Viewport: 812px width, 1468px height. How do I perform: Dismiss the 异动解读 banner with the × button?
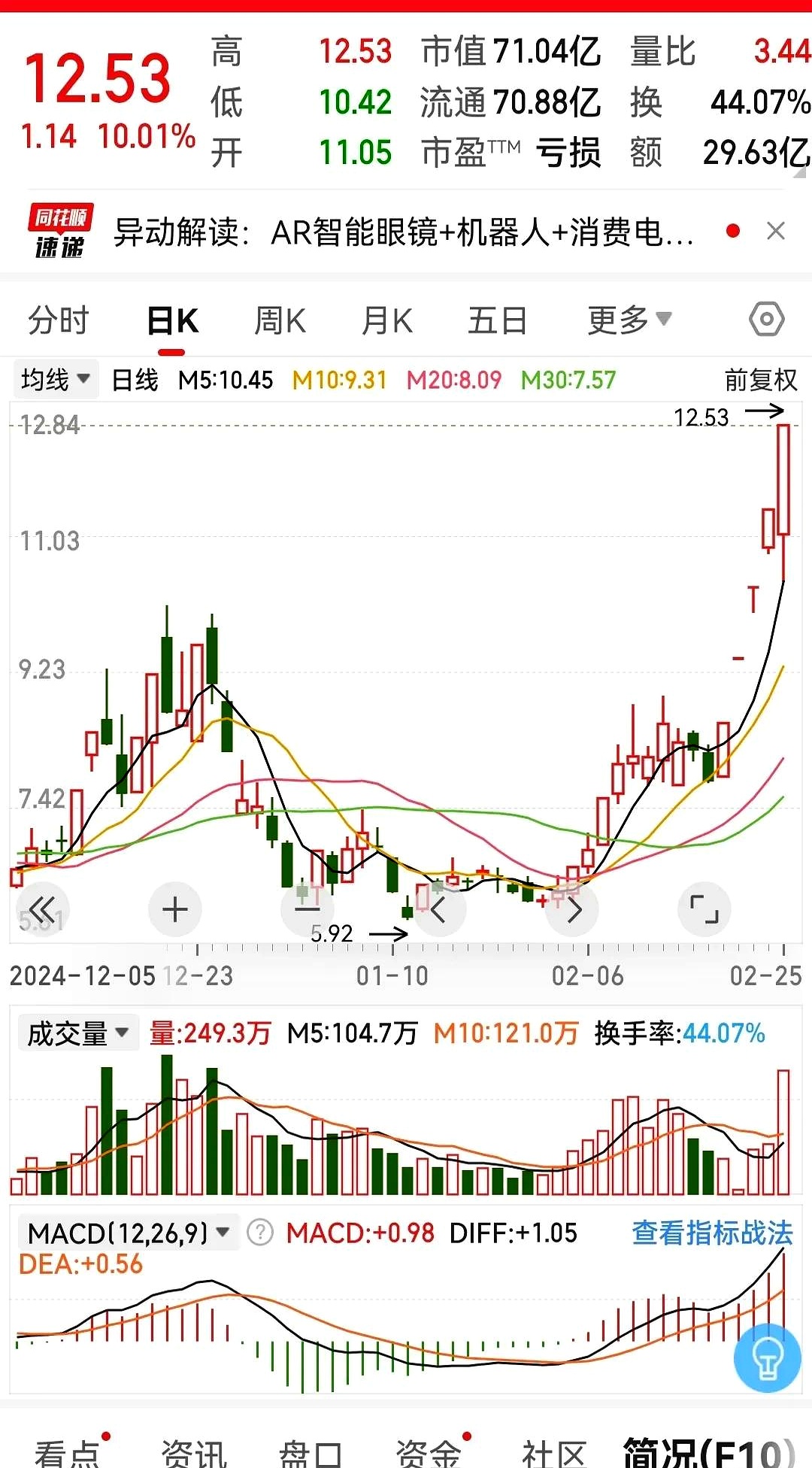(x=776, y=231)
